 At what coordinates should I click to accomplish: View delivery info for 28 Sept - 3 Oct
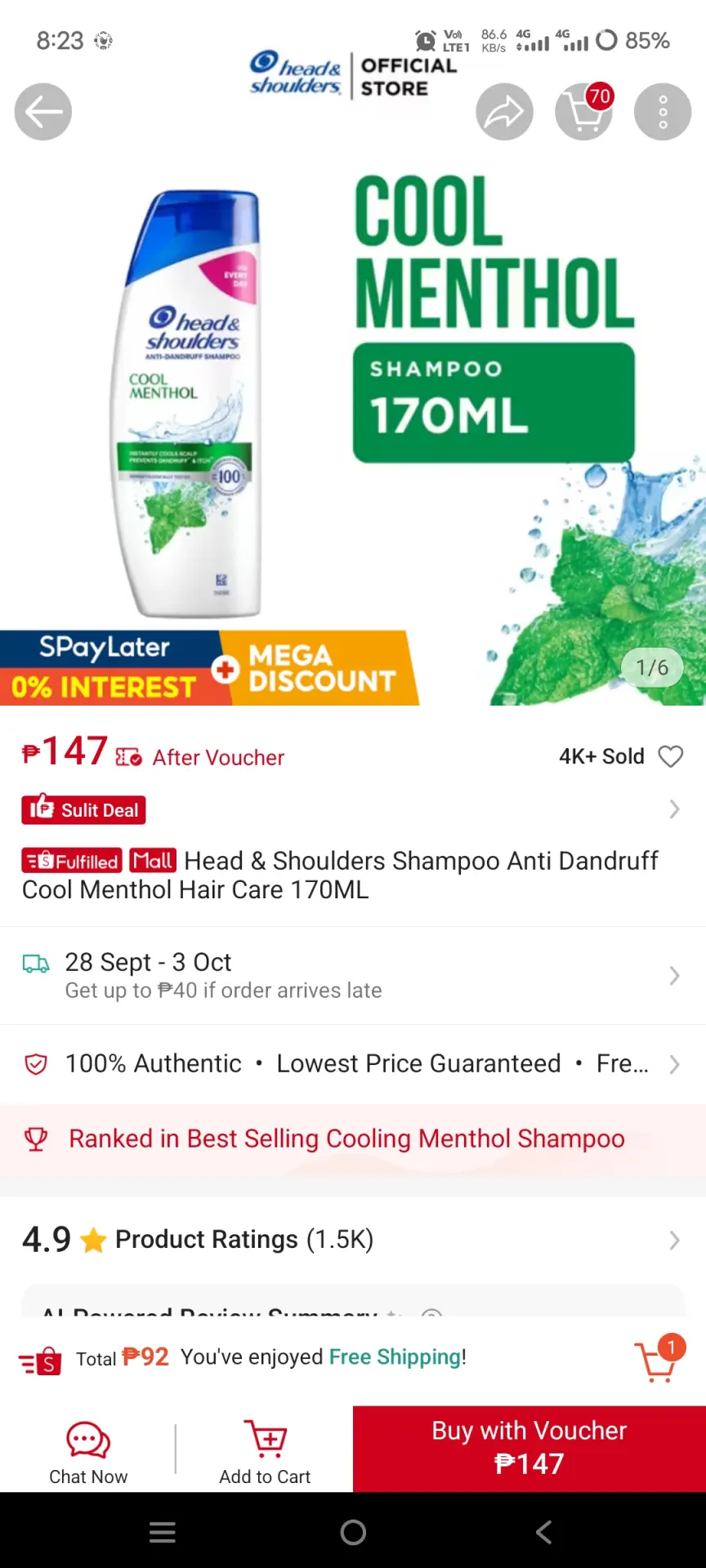pyautogui.click(x=353, y=975)
